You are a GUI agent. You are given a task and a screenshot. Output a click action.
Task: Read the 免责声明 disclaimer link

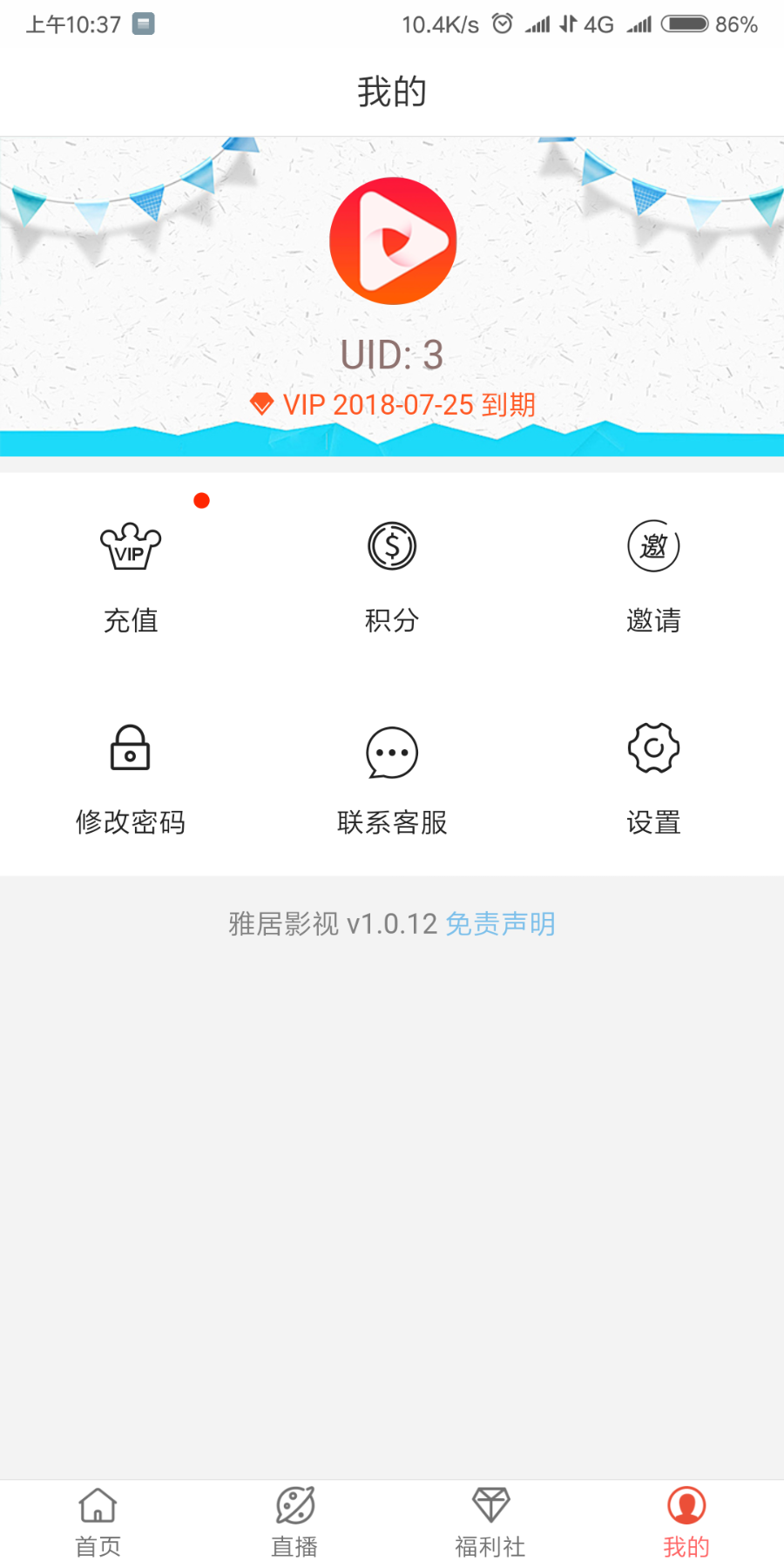(500, 923)
